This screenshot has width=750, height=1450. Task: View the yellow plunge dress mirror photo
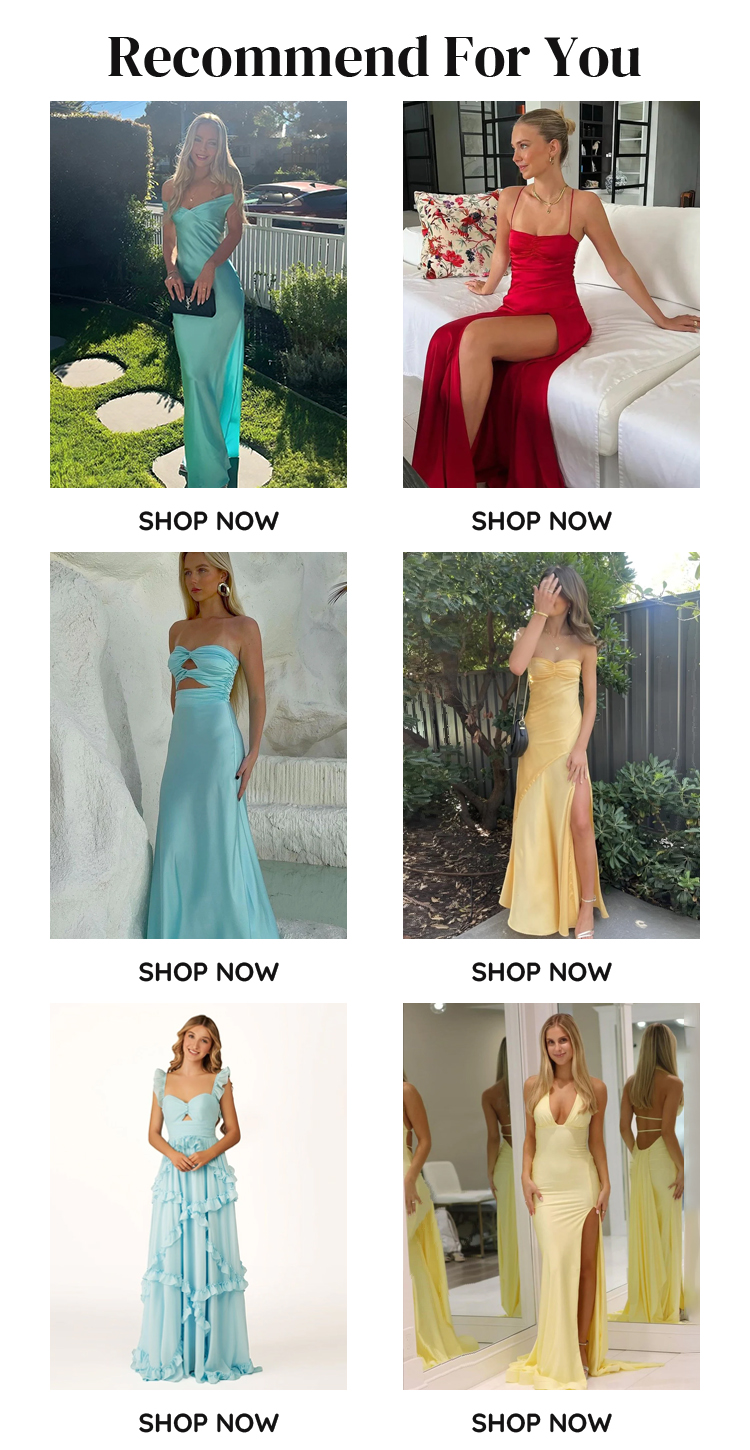click(x=551, y=1196)
